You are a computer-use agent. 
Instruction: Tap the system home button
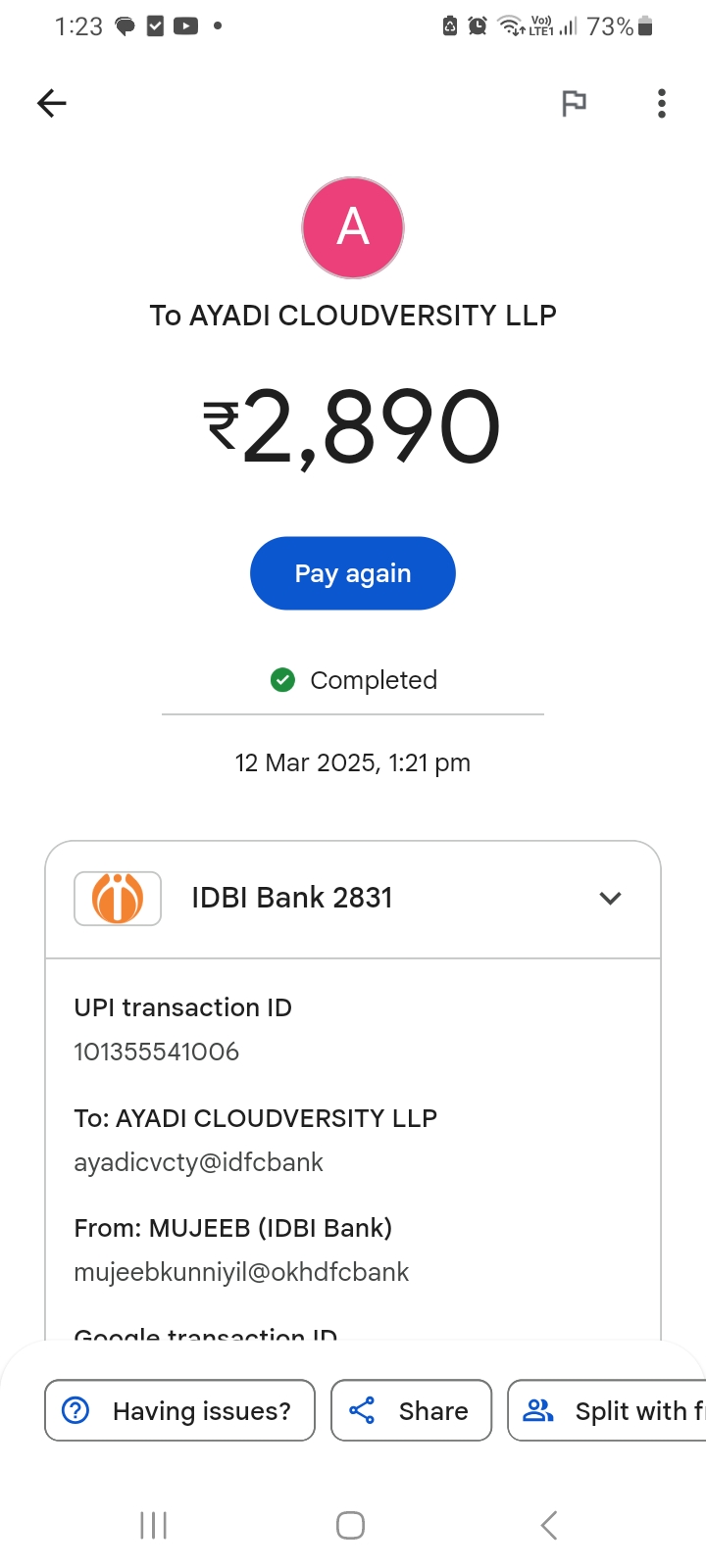350,1525
